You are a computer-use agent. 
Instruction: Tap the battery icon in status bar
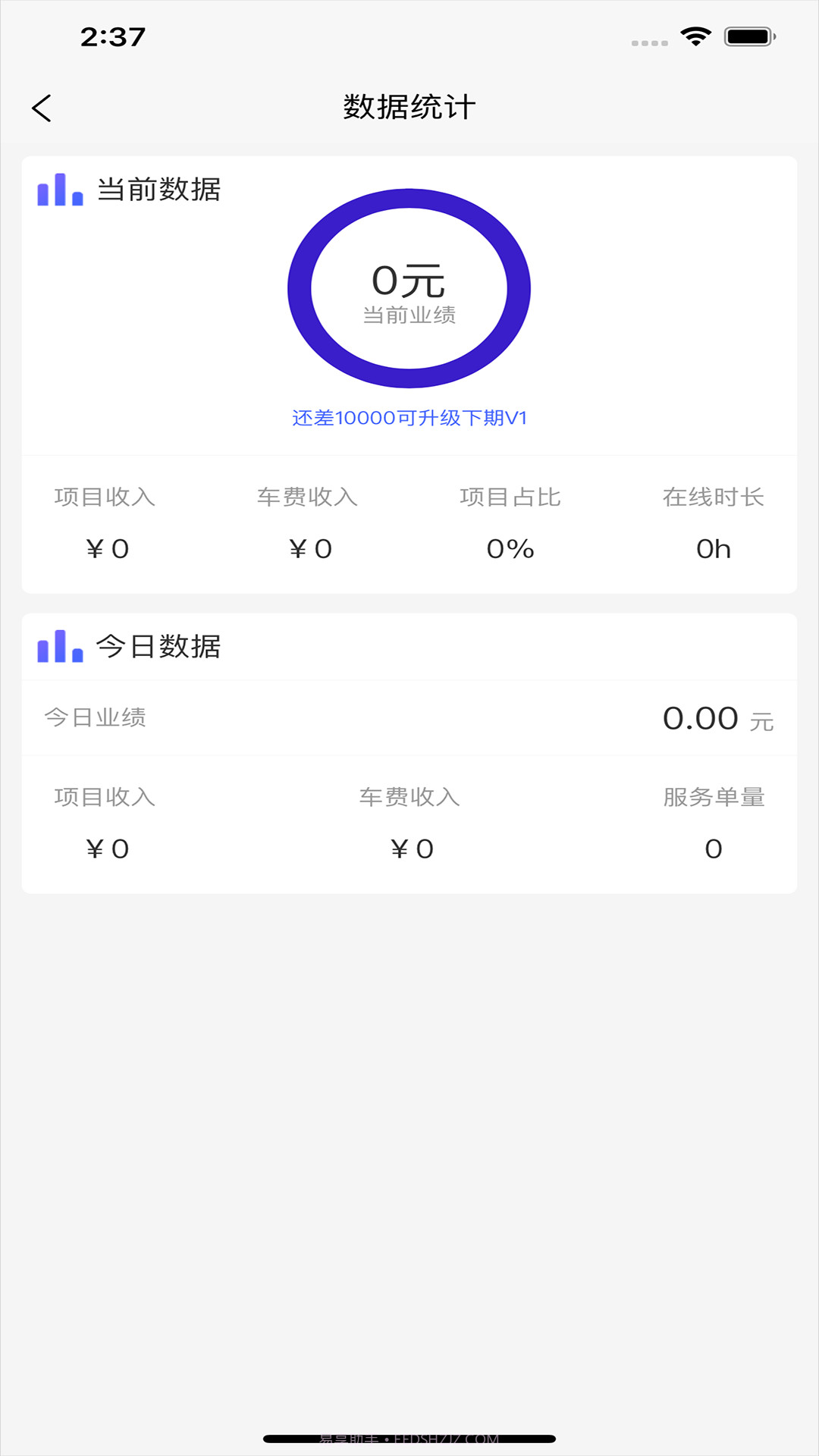point(747,33)
